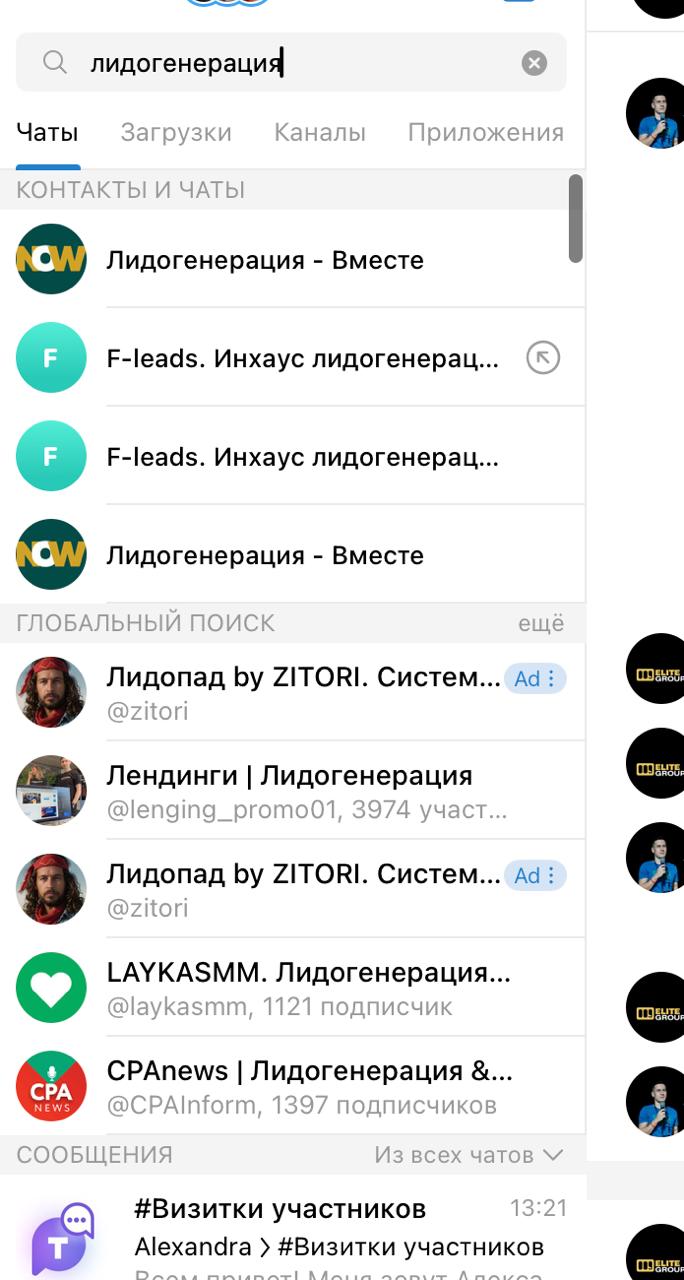The image size is (684, 1280).
Task: Show more global search results via ещё
Action: tap(540, 623)
